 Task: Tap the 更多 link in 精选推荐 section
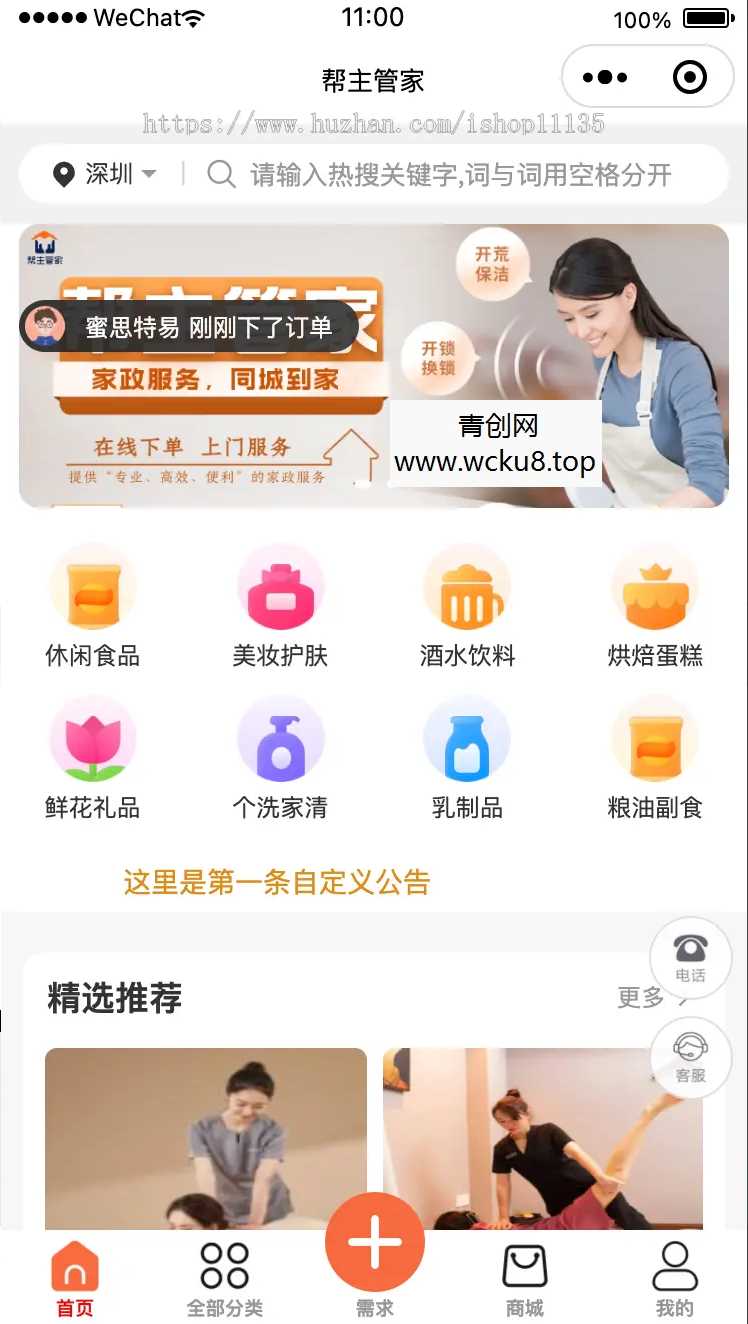tap(646, 998)
